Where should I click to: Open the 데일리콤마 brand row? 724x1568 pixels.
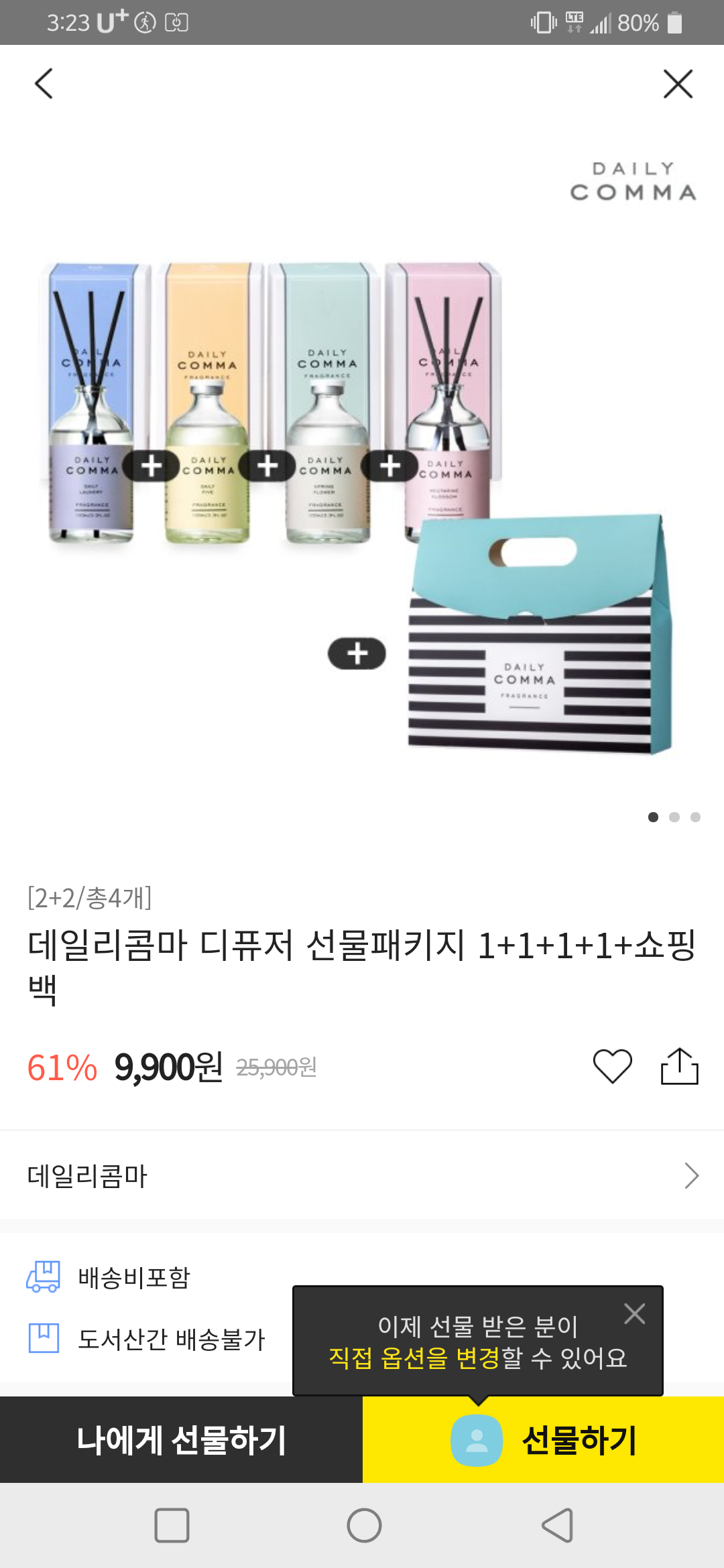(x=362, y=1176)
